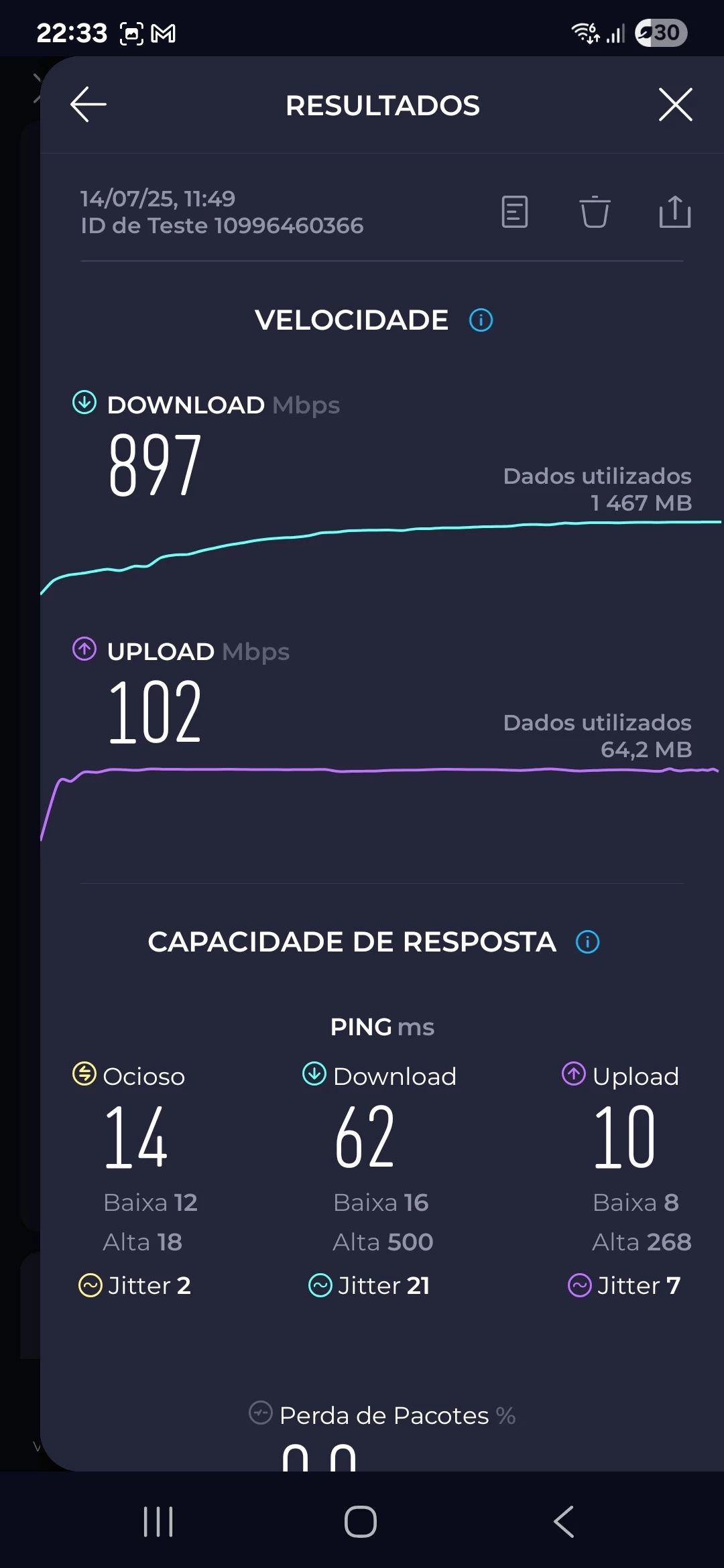Show info about Capacidade de Resposta

(587, 942)
